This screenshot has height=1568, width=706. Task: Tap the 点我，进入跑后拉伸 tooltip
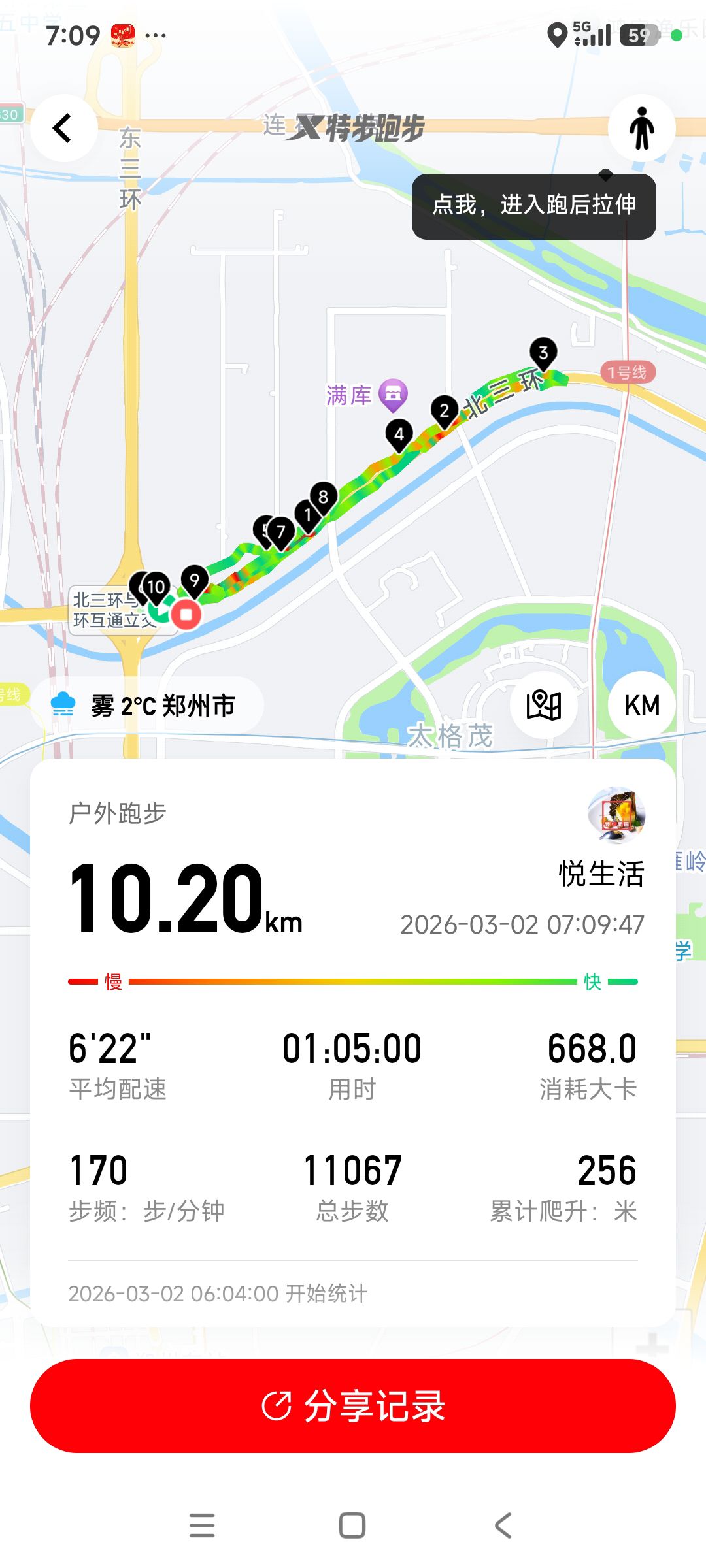coord(533,206)
